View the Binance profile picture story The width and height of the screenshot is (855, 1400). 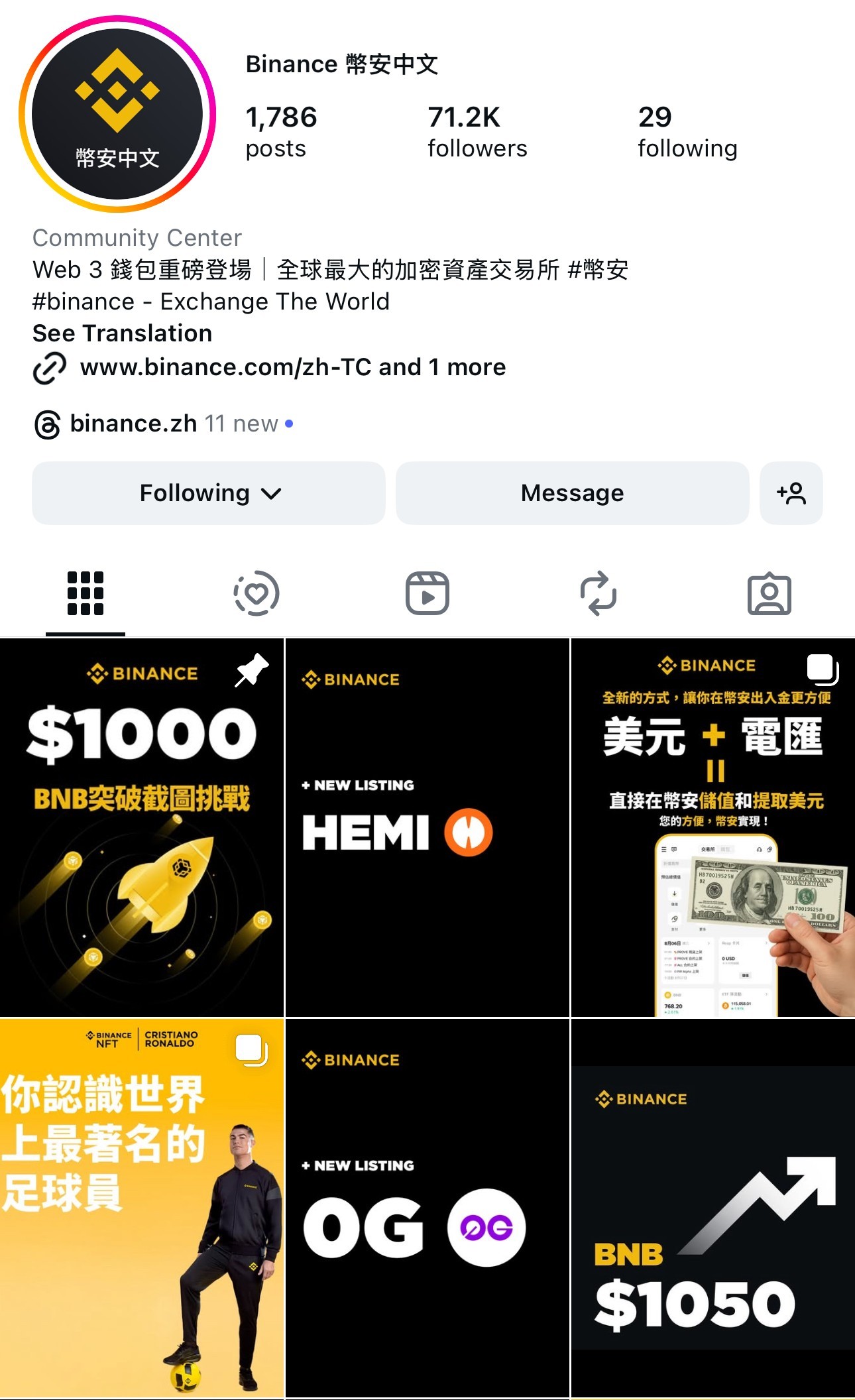[x=117, y=114]
